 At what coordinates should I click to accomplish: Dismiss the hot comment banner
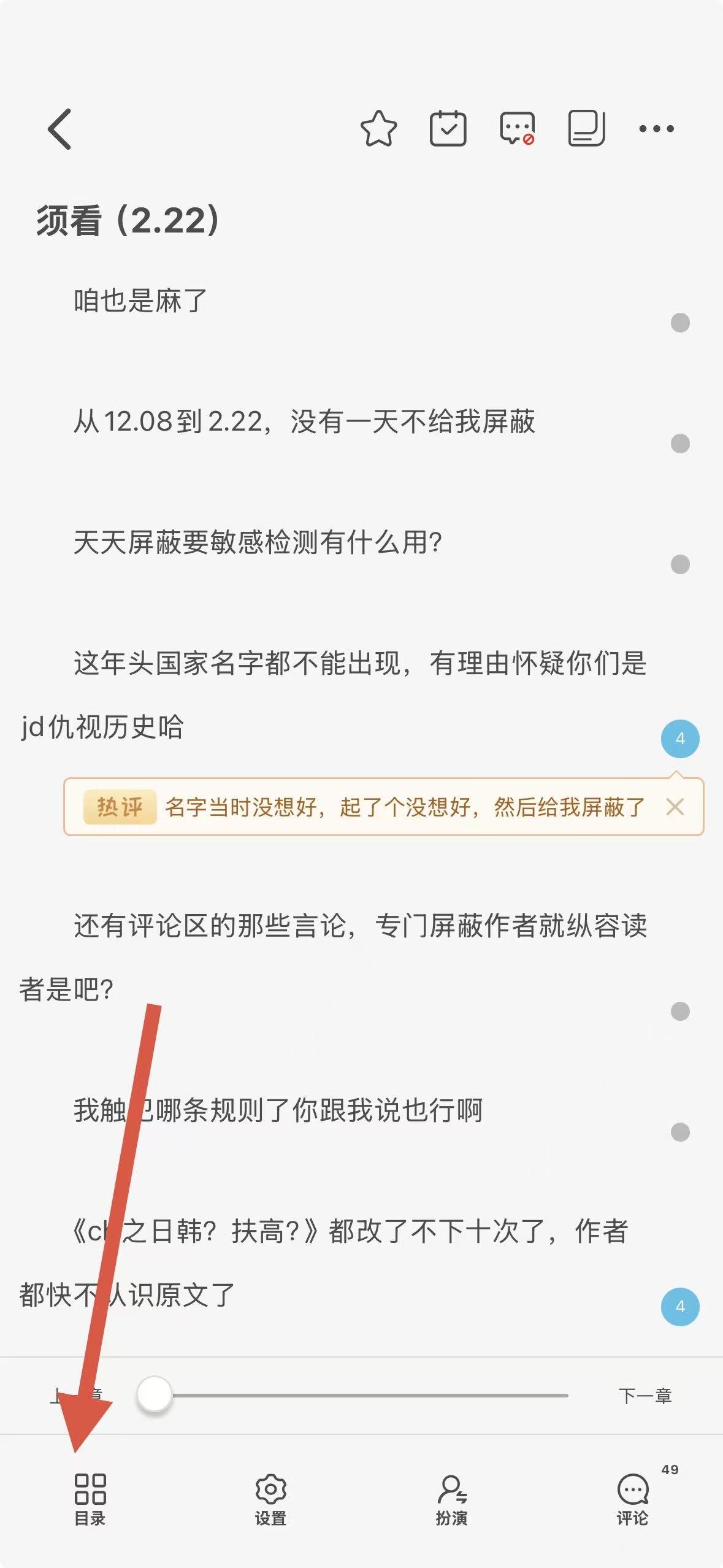click(x=675, y=807)
